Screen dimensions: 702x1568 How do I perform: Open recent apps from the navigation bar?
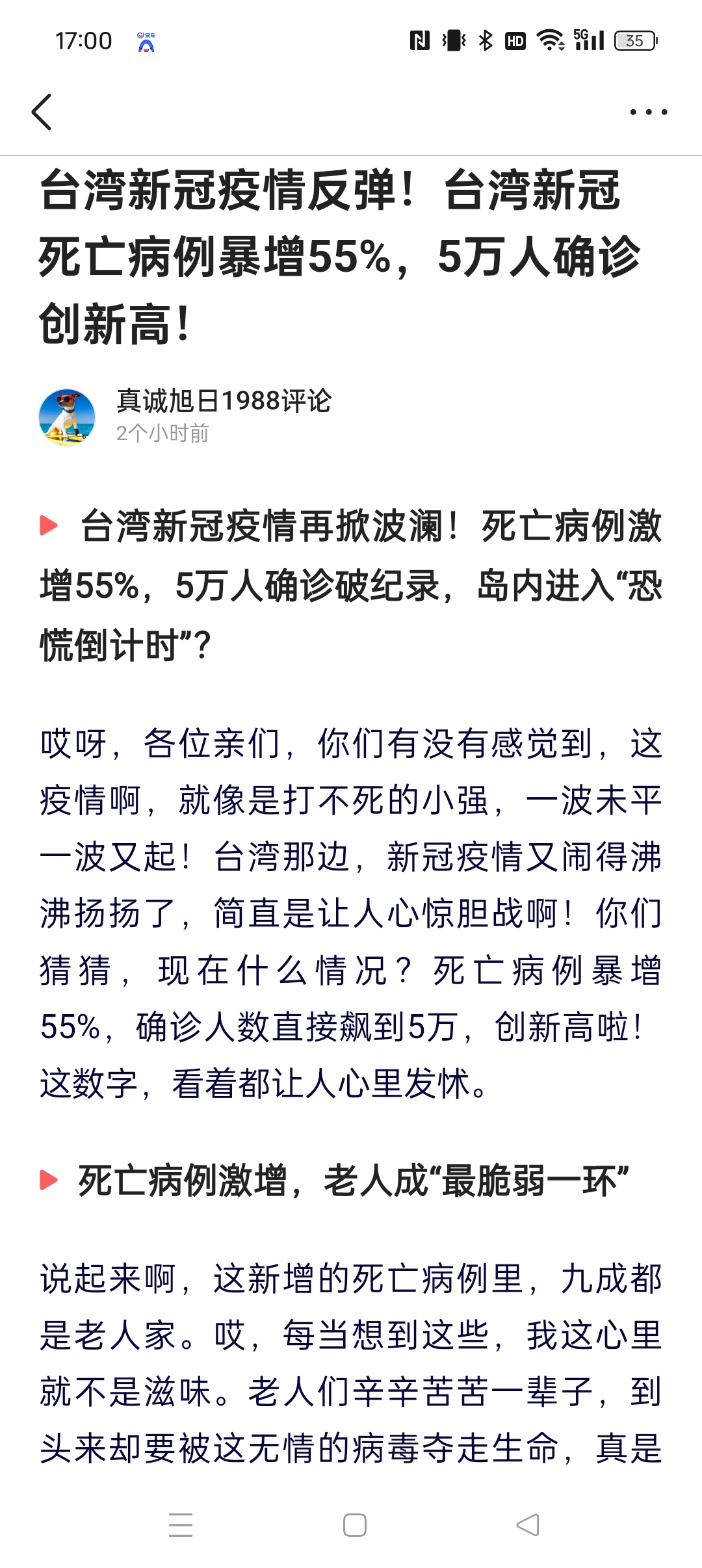[x=181, y=1524]
